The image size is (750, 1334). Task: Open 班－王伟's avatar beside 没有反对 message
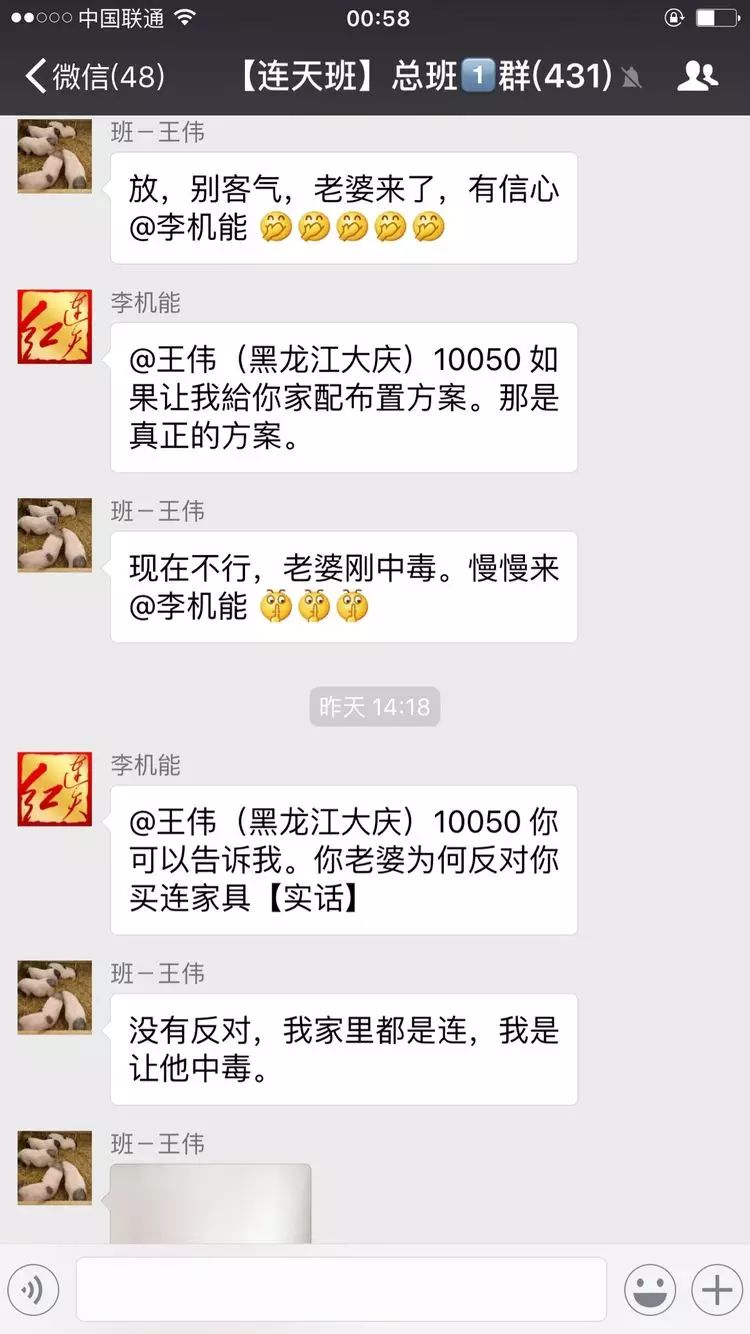55,997
